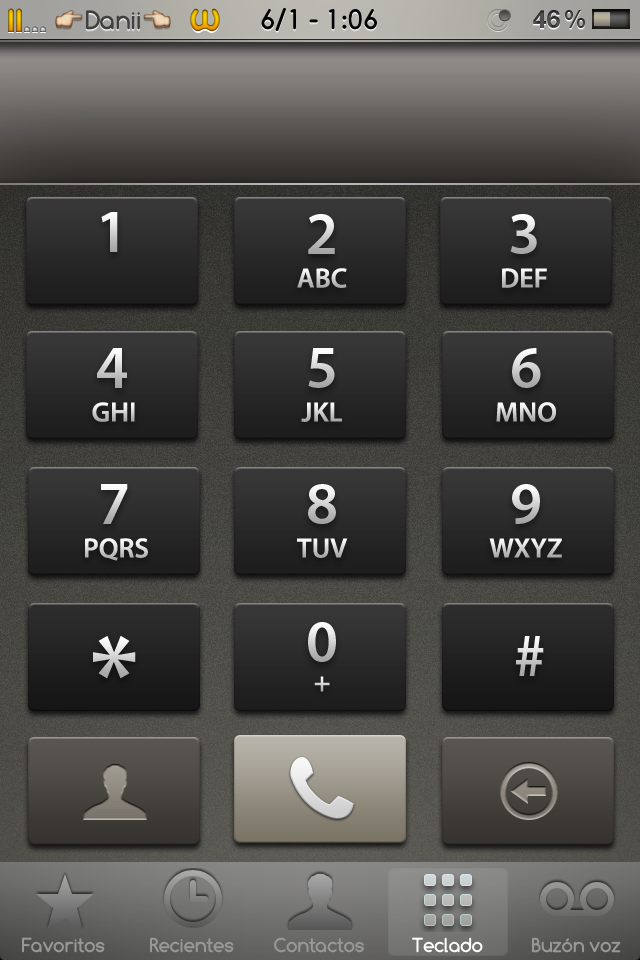This screenshot has width=640, height=960.
Task: Open the Buzón voz tab
Action: [x=575, y=912]
